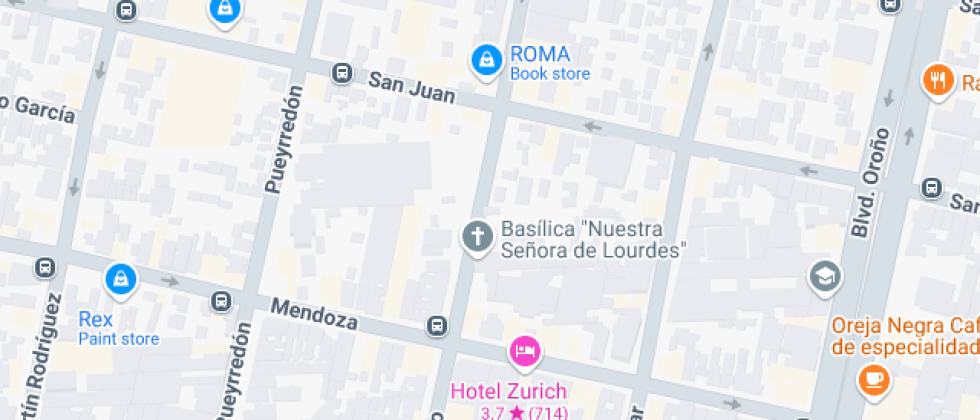
Task: Select the Oreja Negra café marker
Action: [872, 378]
